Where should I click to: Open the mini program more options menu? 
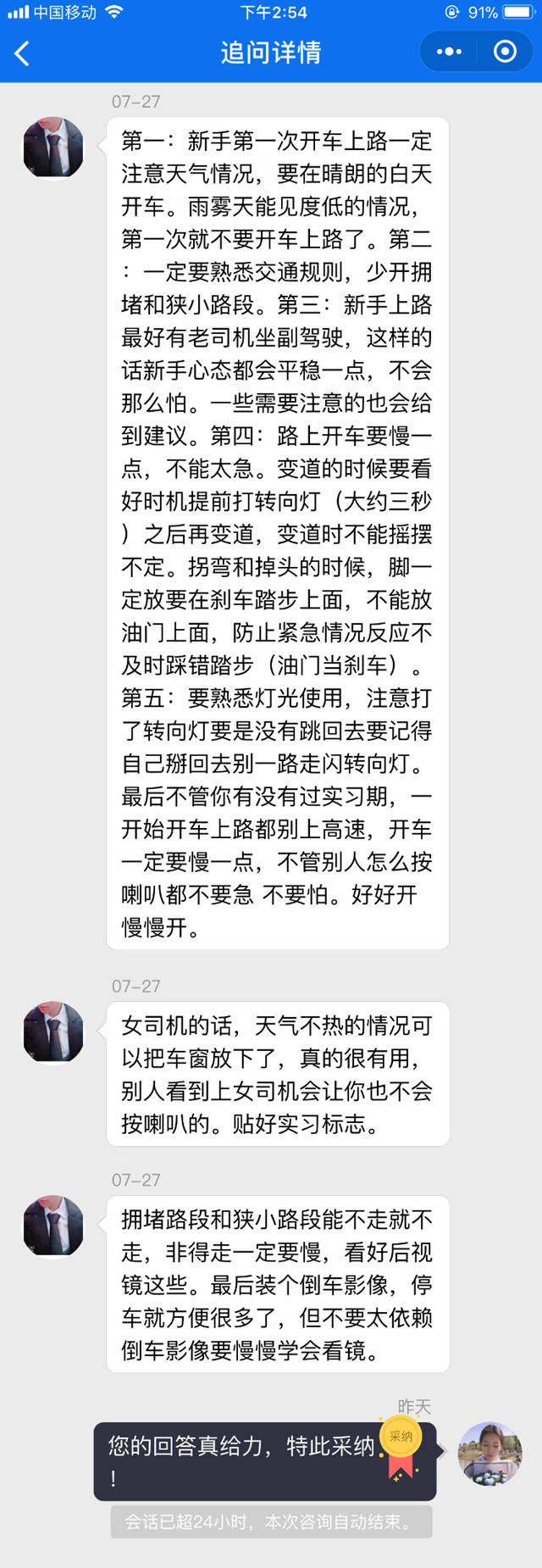(x=449, y=53)
